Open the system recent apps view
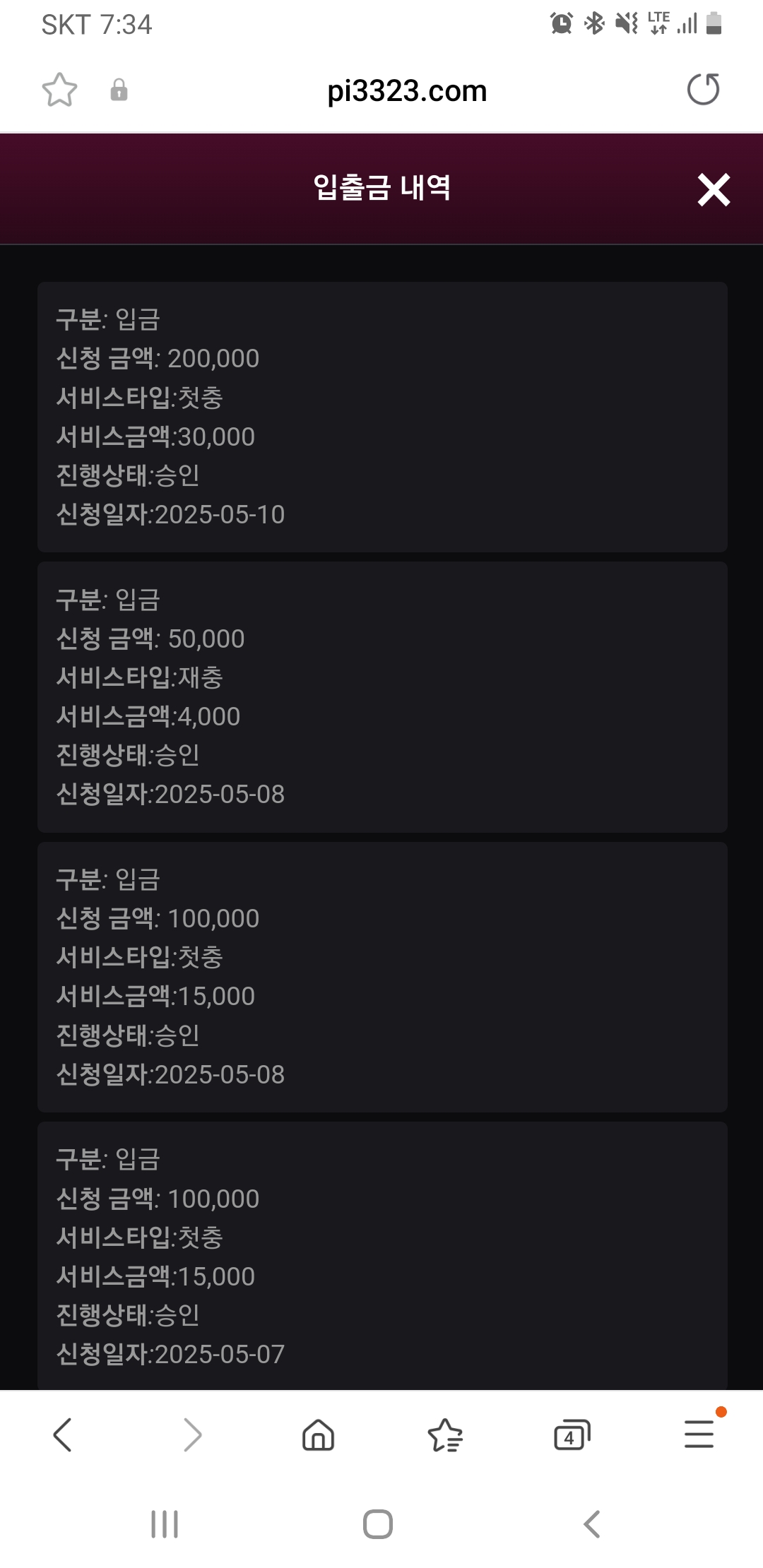This screenshot has height=1568, width=763. pyautogui.click(x=165, y=1524)
